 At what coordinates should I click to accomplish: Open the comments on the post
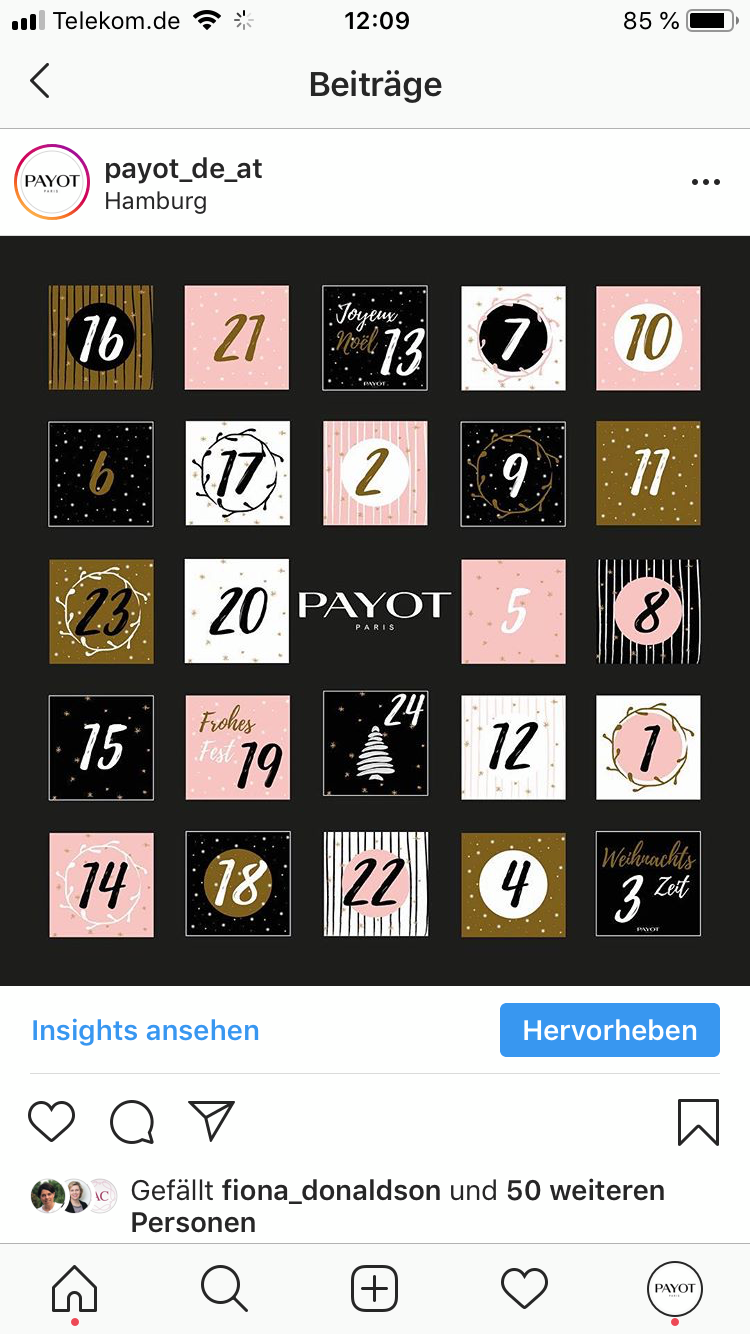coord(132,1122)
